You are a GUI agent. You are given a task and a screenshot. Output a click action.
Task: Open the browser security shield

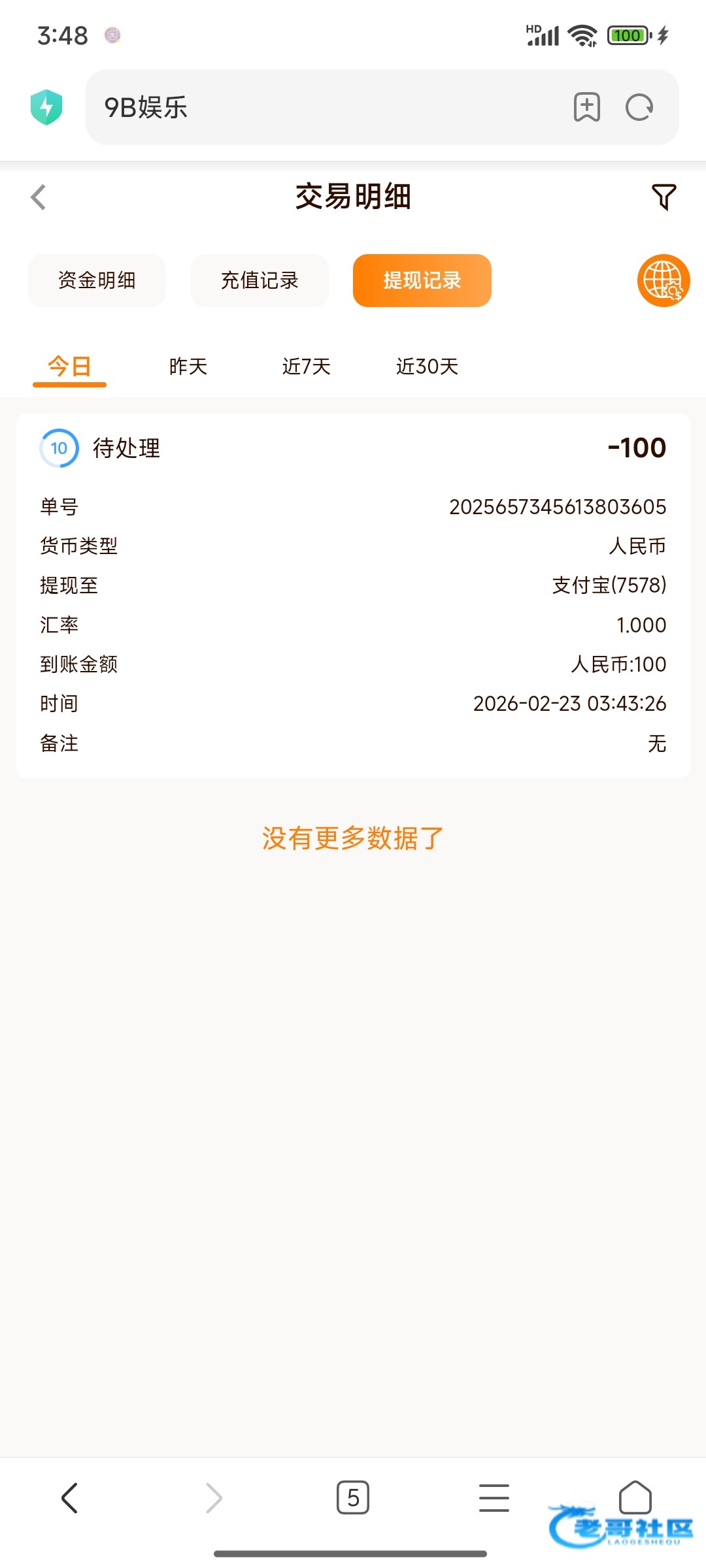[46, 107]
